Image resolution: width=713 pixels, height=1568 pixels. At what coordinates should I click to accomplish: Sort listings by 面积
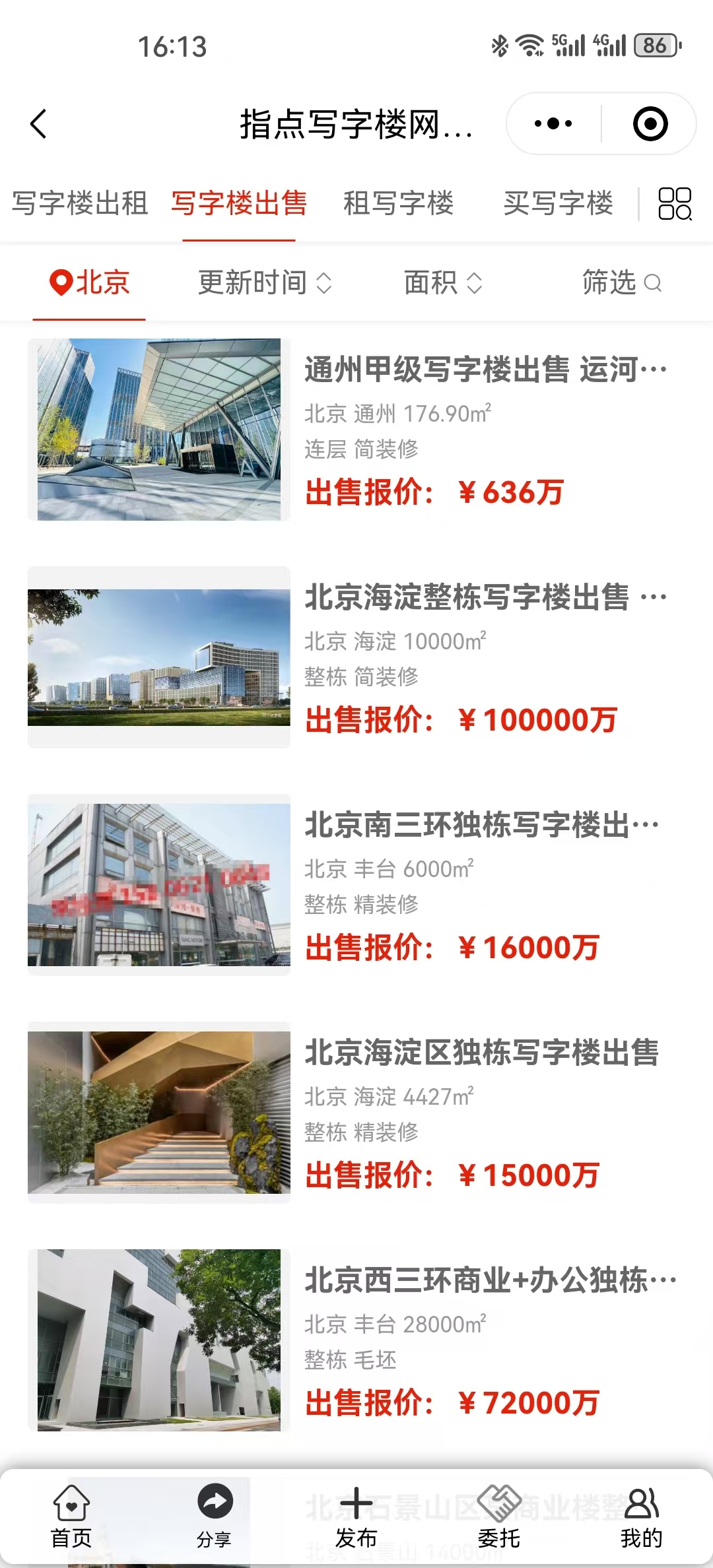[x=443, y=283]
